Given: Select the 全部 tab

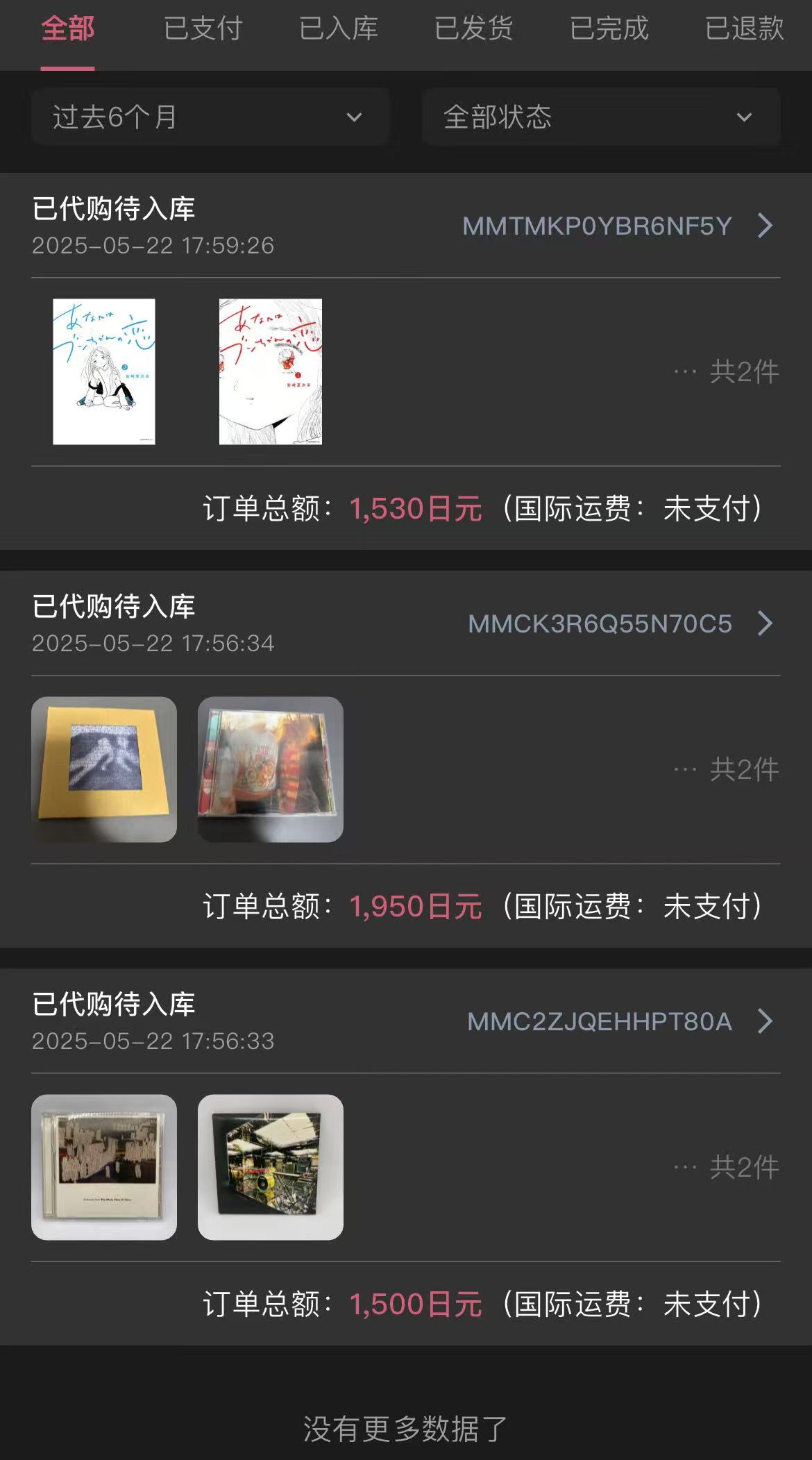Looking at the screenshot, I should [x=67, y=29].
